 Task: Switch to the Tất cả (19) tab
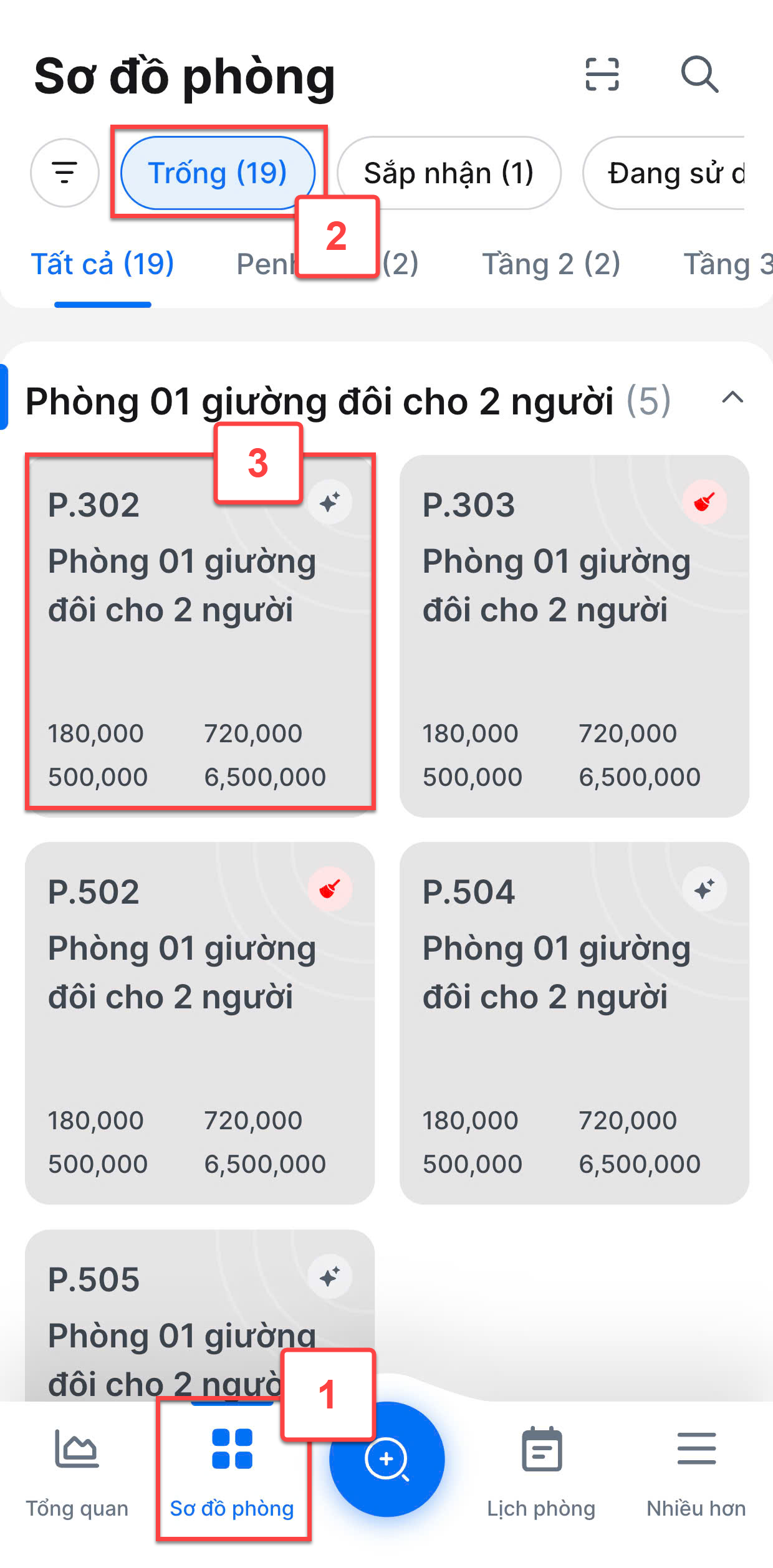[x=103, y=264]
